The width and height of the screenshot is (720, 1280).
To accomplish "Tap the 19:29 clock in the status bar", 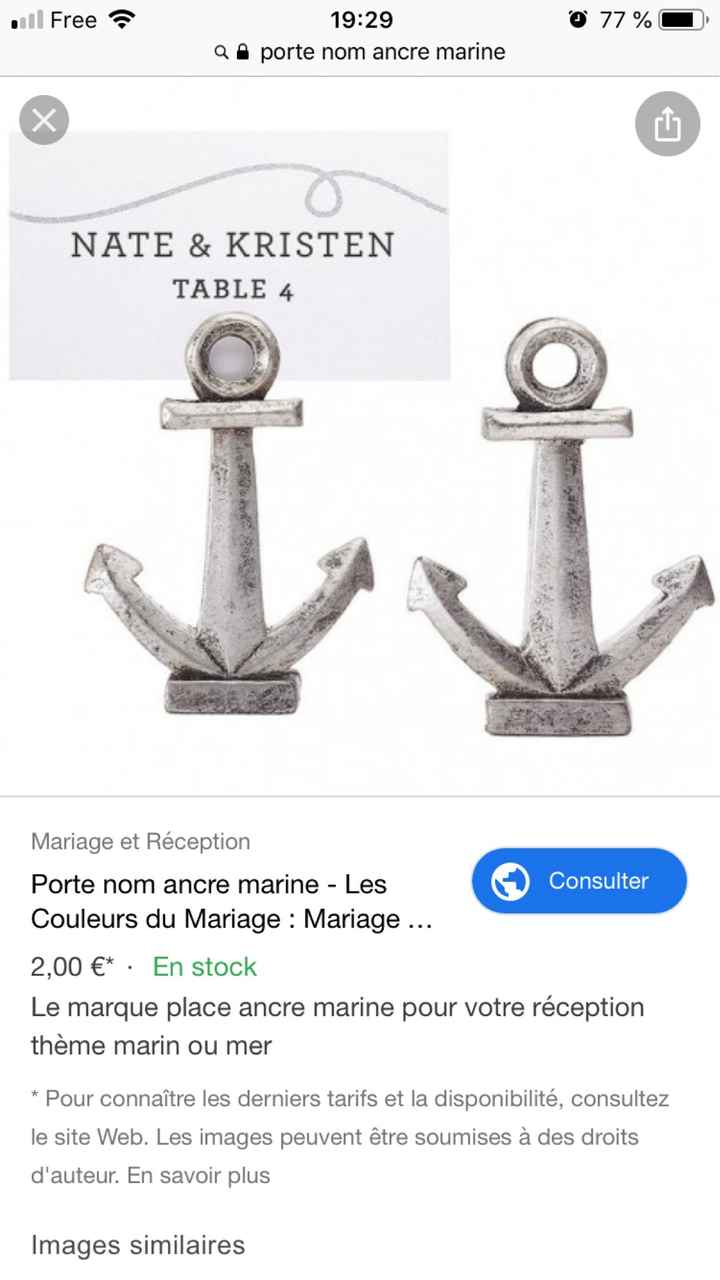I will (x=360, y=17).
